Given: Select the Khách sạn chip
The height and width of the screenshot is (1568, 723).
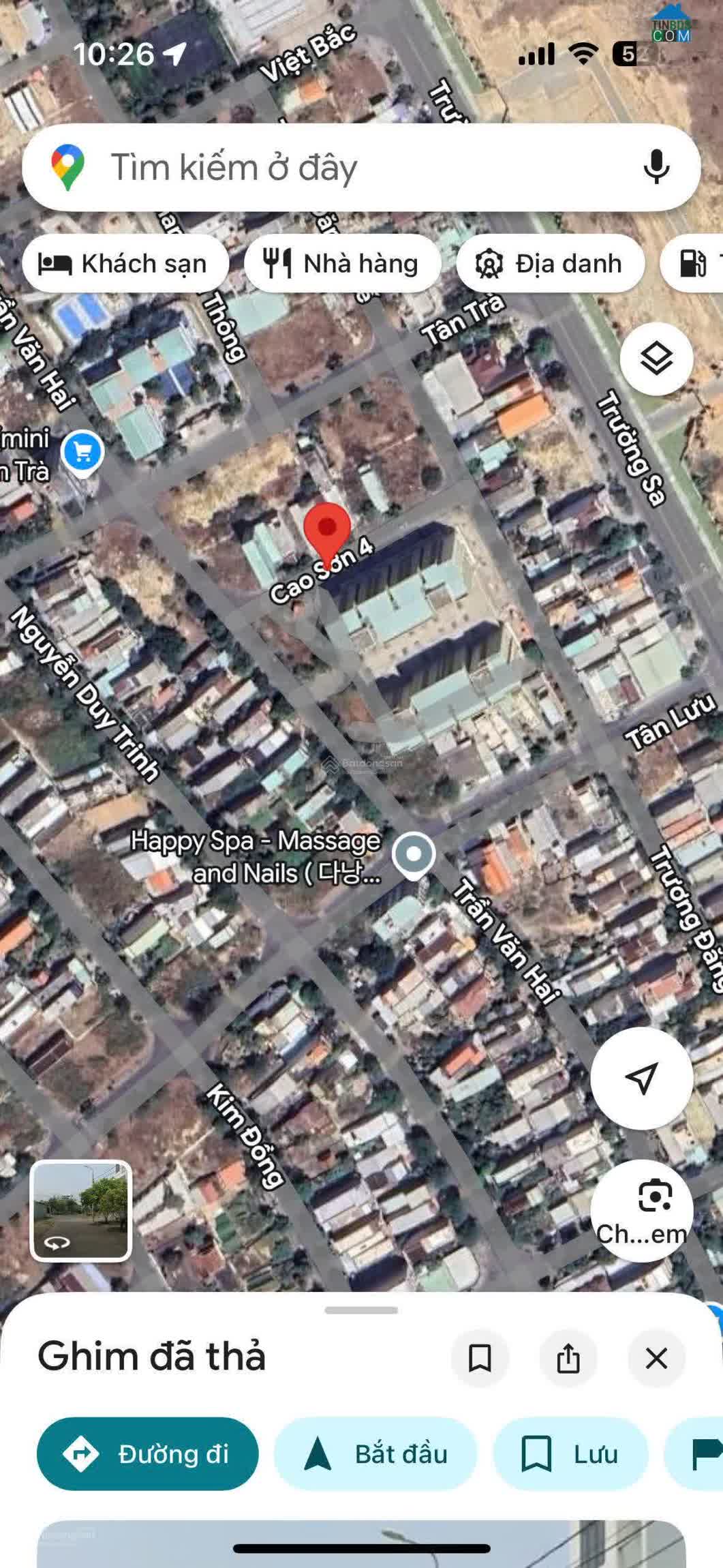Looking at the screenshot, I should coord(125,264).
